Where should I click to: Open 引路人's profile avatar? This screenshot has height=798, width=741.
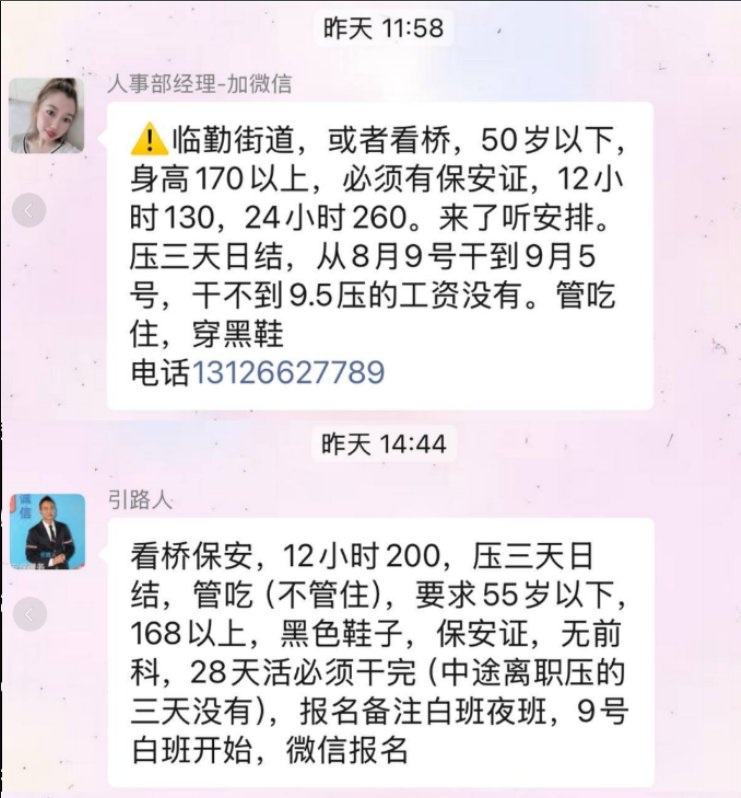tap(47, 531)
